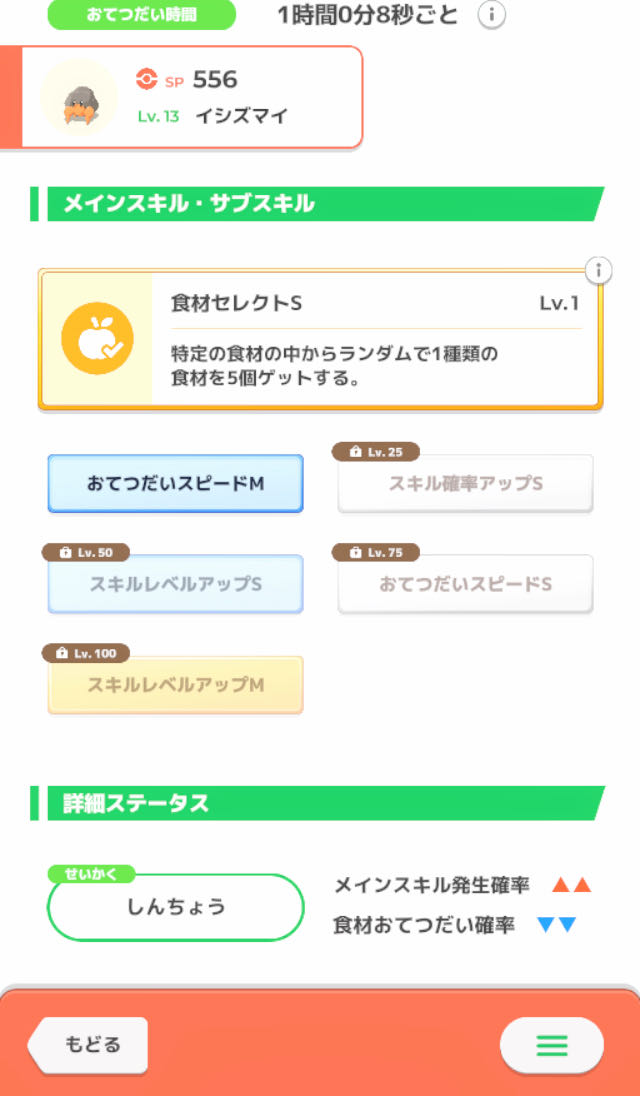Go back with the もどる button
The width and height of the screenshot is (640, 1096).
[90, 1045]
